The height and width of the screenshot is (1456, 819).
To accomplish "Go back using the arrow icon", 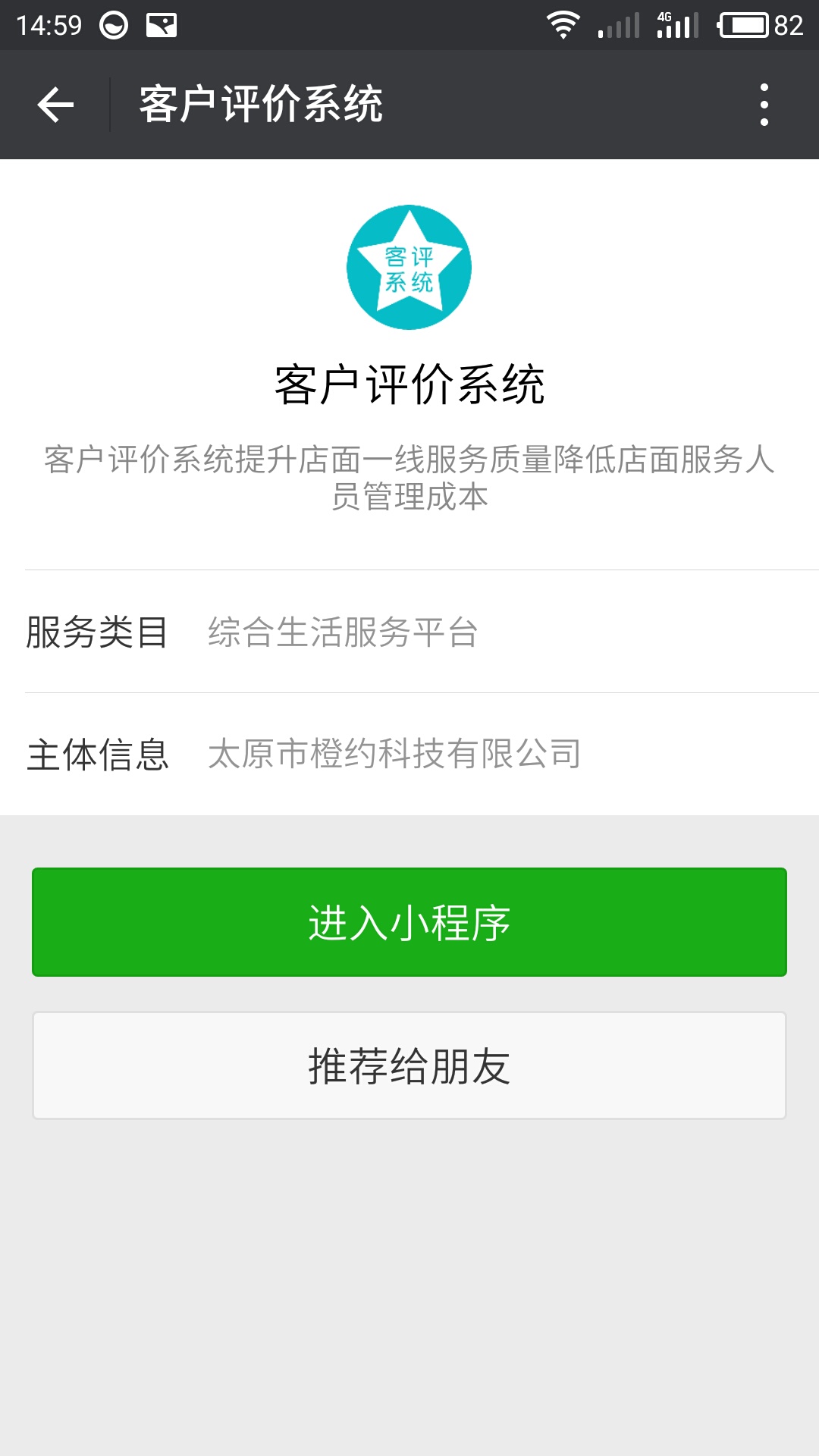I will tap(55, 105).
